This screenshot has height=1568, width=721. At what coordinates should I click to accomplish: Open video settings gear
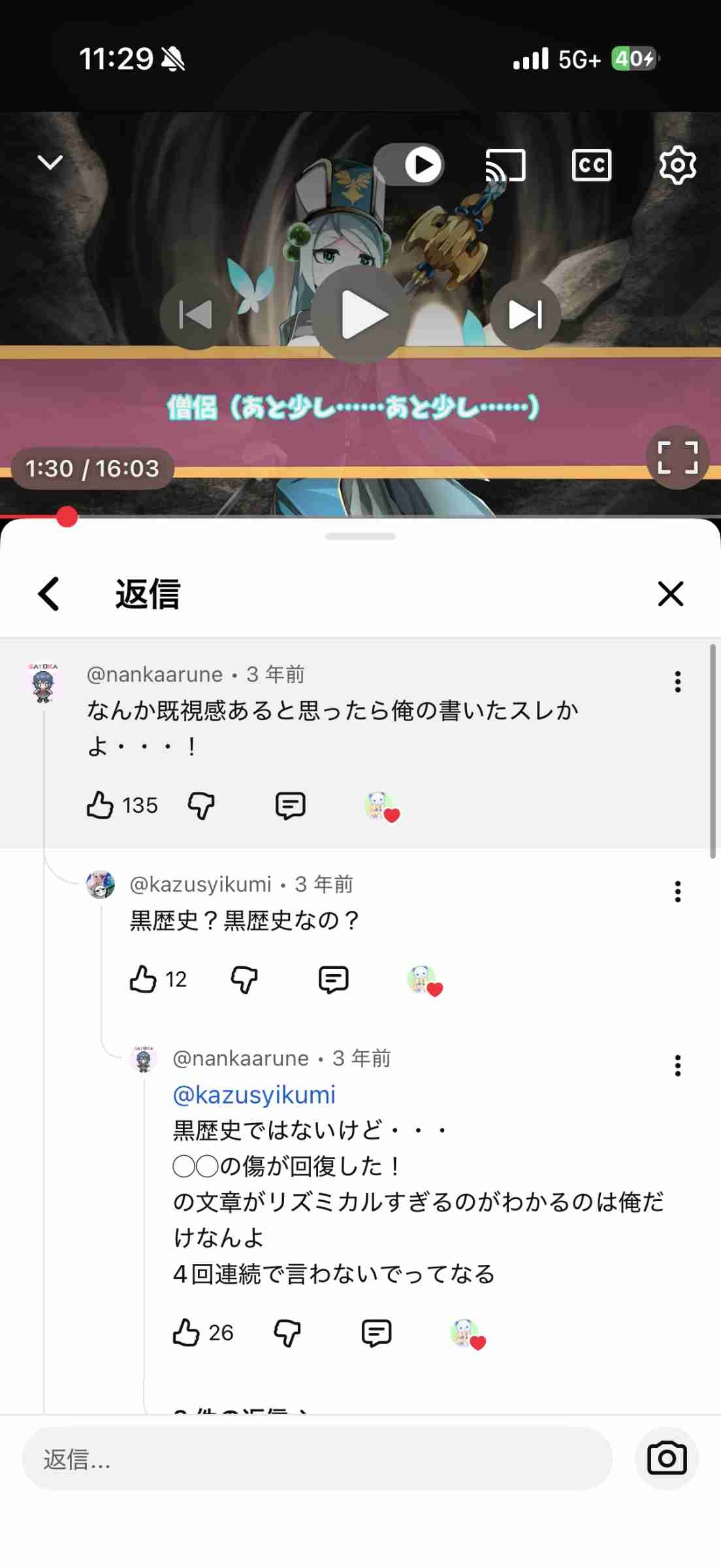[x=677, y=165]
